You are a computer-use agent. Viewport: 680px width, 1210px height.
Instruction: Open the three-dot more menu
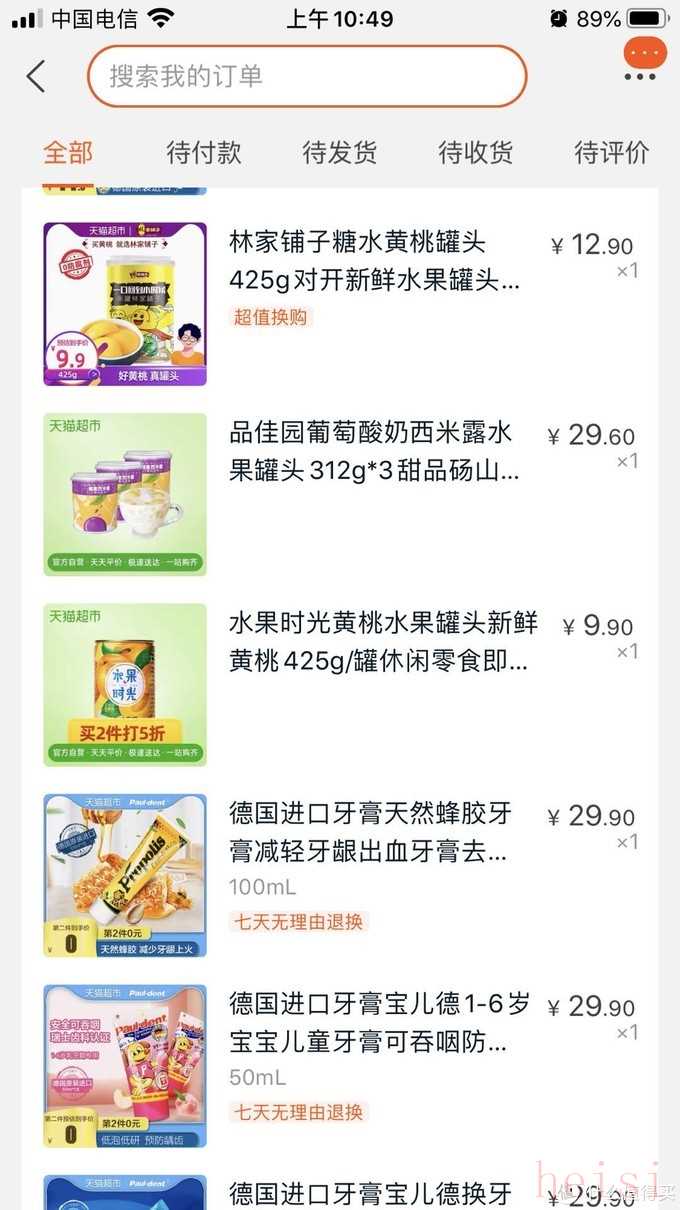tap(640, 77)
